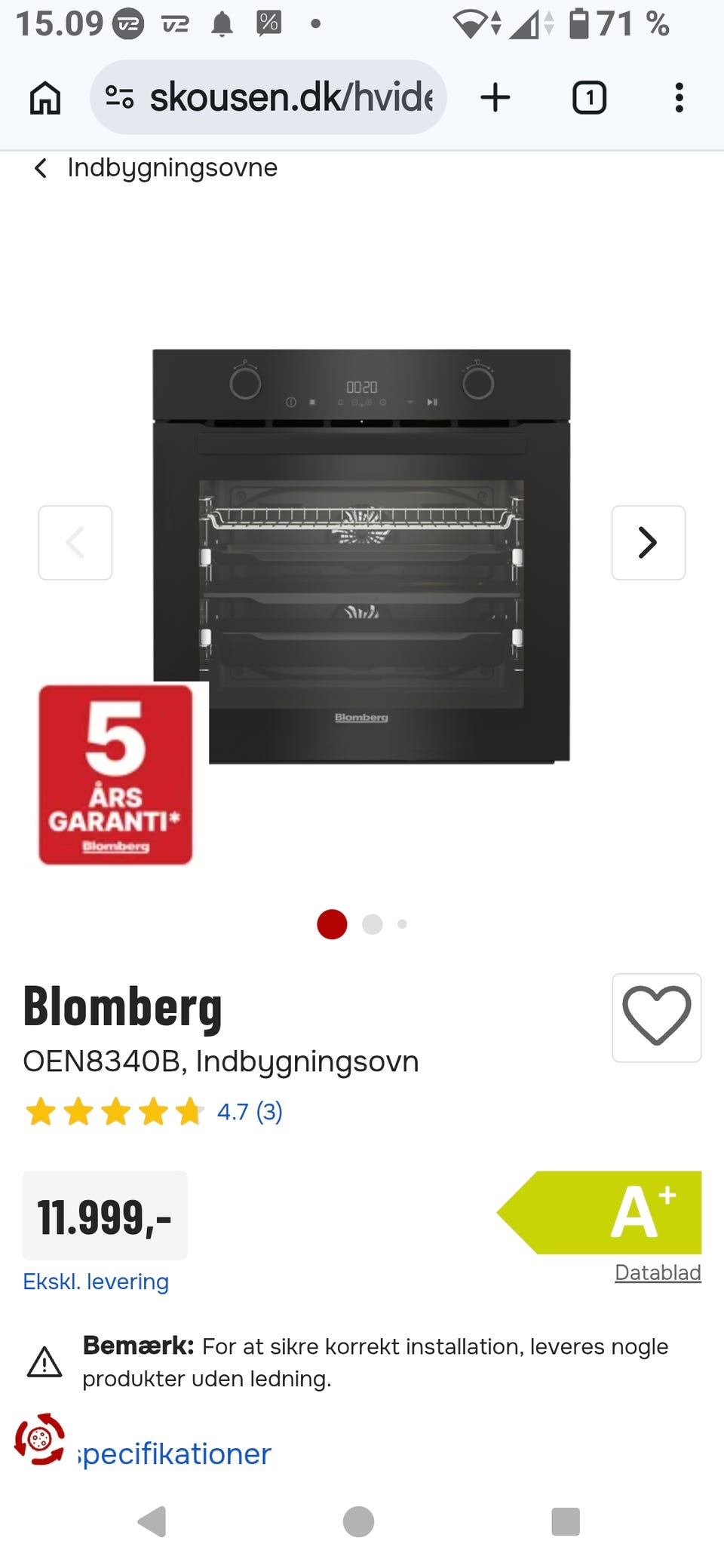The image size is (724, 1568).
Task: Jump to specifikationer
Action: [174, 1453]
